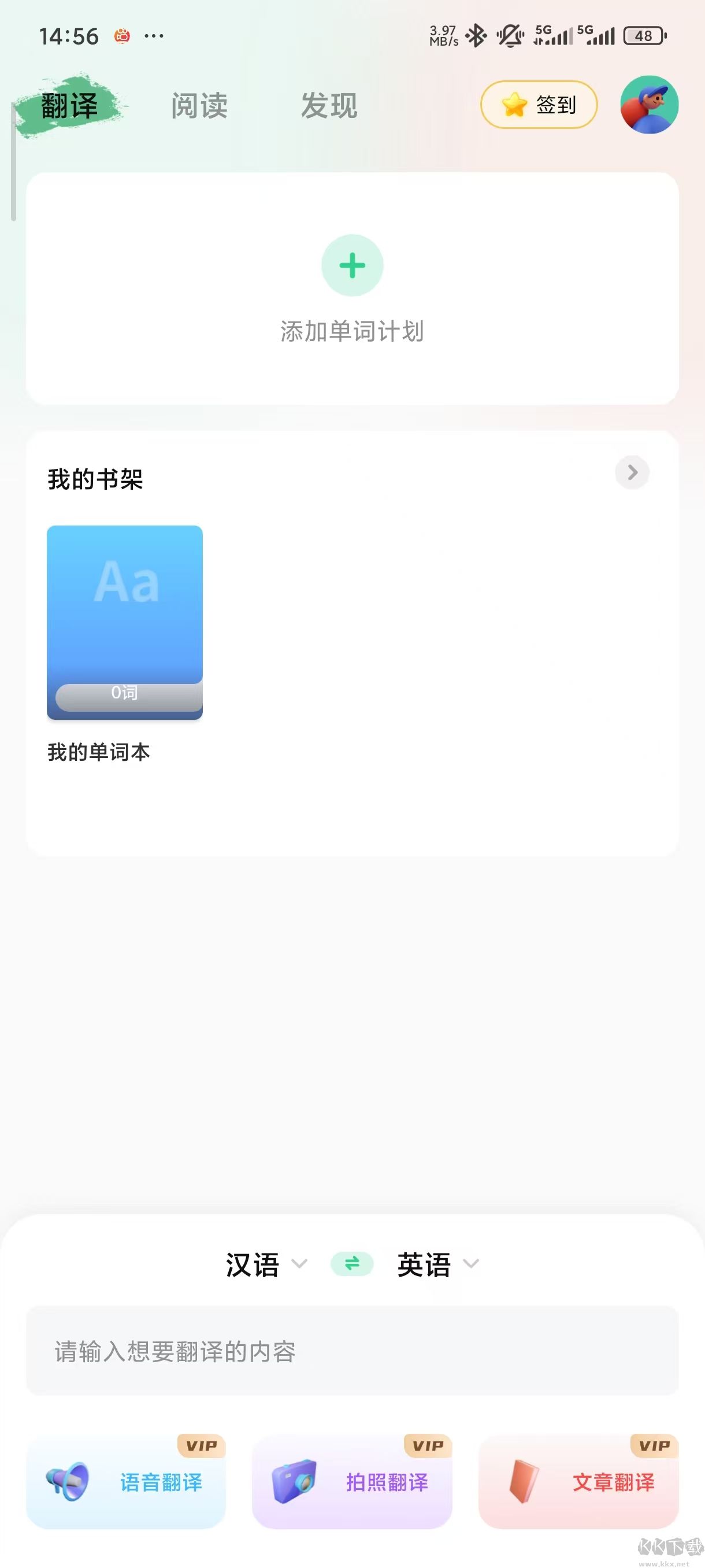Tap the plus icon to add word plan
The image size is (705, 1568).
(x=351, y=265)
